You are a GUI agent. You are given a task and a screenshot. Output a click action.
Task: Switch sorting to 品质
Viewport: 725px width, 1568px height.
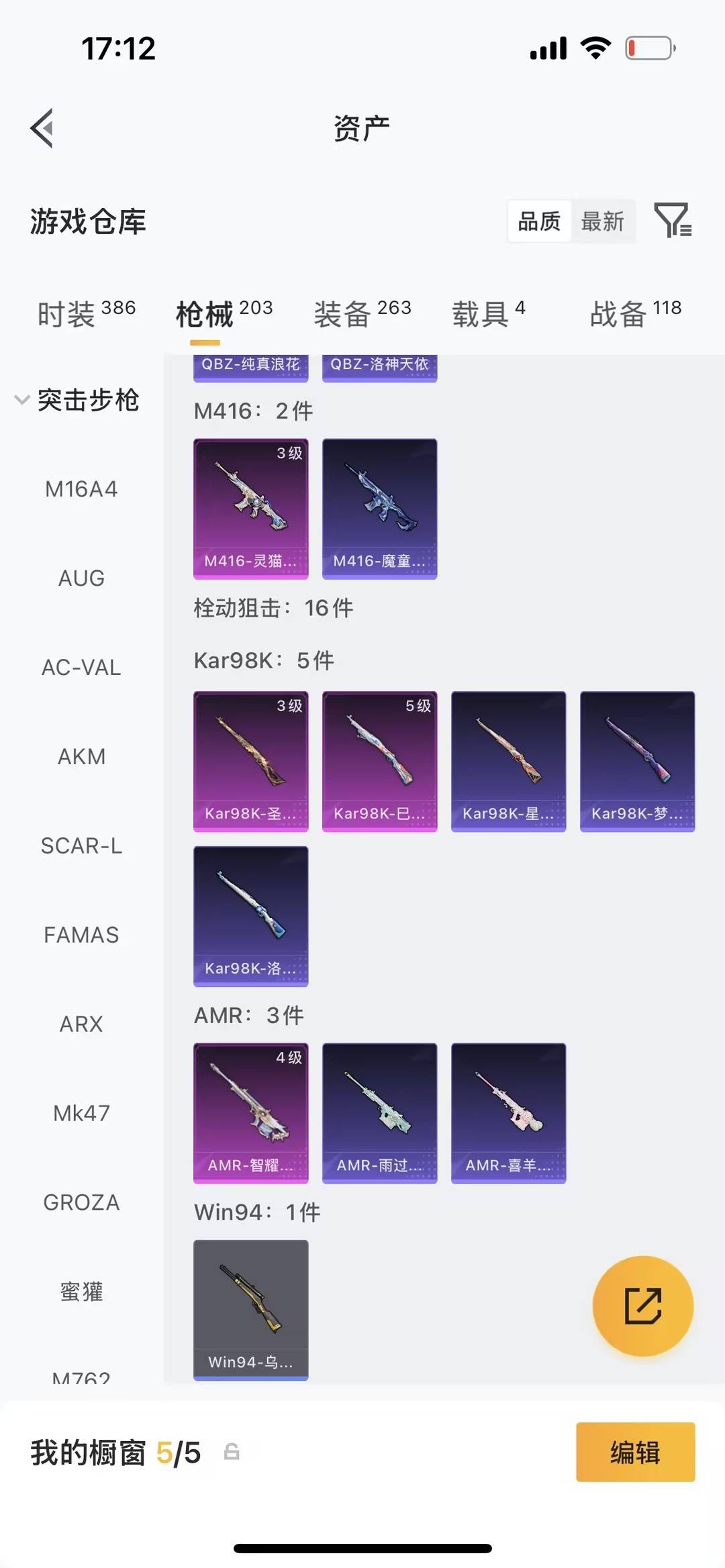538,221
